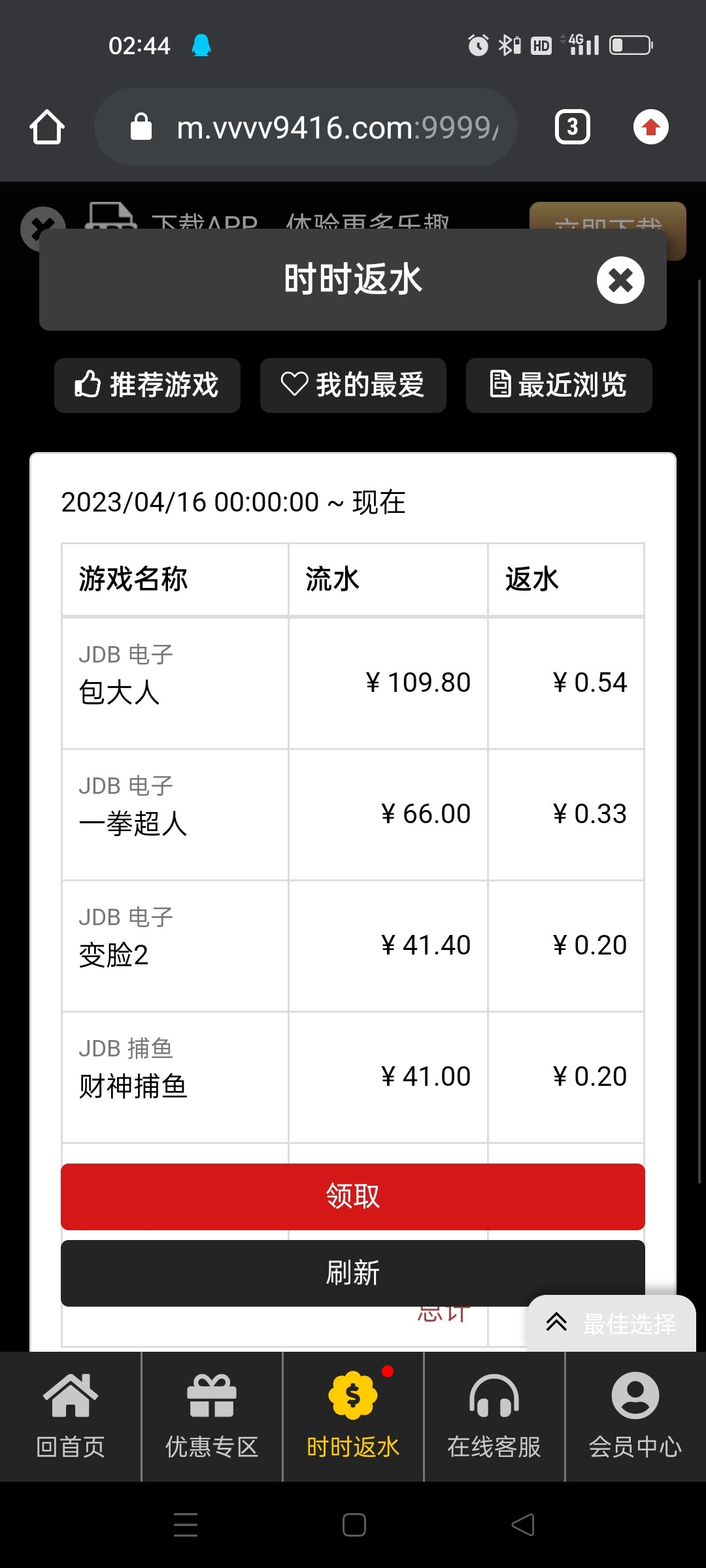Go back using system navigation
Image resolution: width=706 pixels, height=1568 pixels.
[x=523, y=1525]
